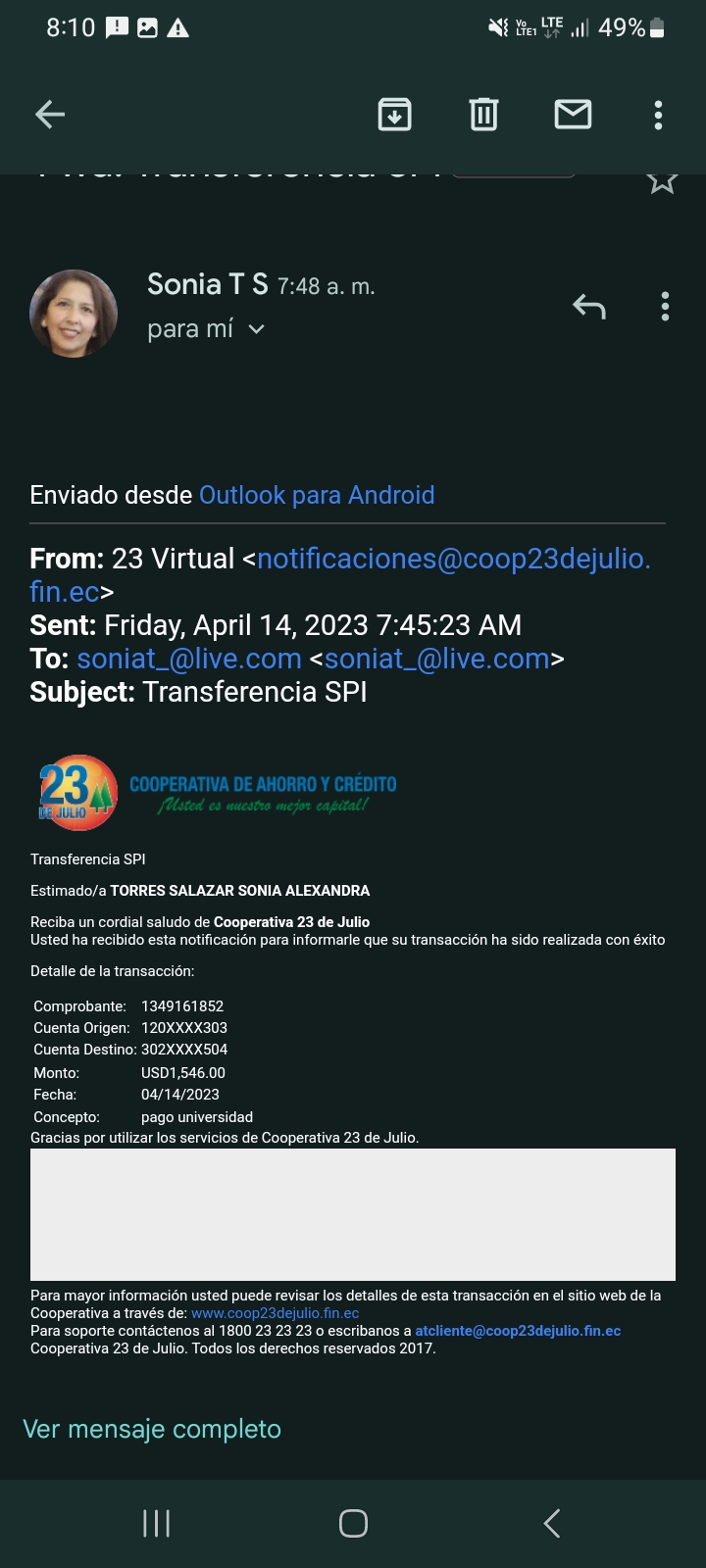Email atcliente@coop23dejulio.fin.ec support address
The width and height of the screenshot is (706, 1568).
click(x=518, y=1331)
